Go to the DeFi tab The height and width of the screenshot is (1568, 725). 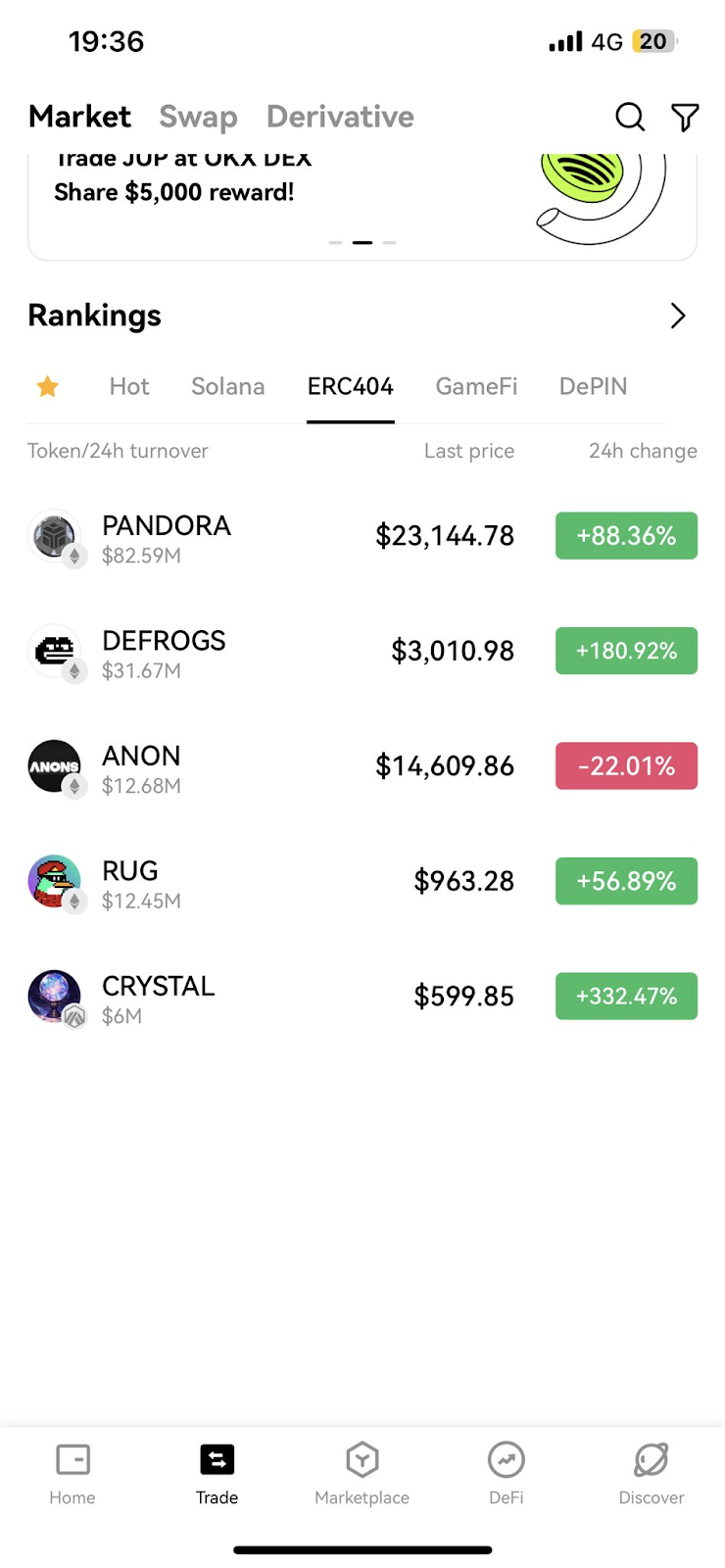pyautogui.click(x=507, y=1474)
